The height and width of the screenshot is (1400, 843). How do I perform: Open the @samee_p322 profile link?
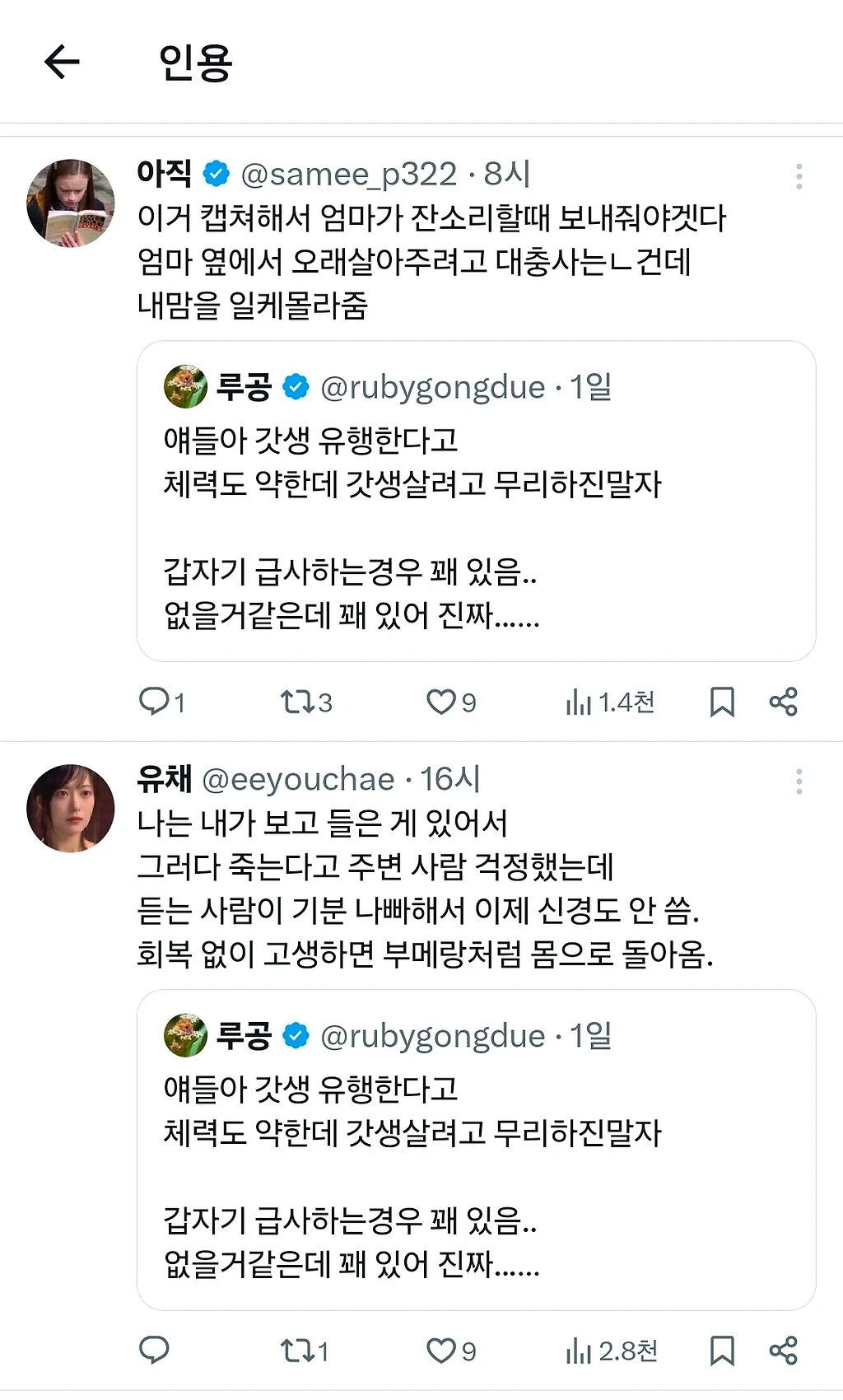[x=348, y=175]
